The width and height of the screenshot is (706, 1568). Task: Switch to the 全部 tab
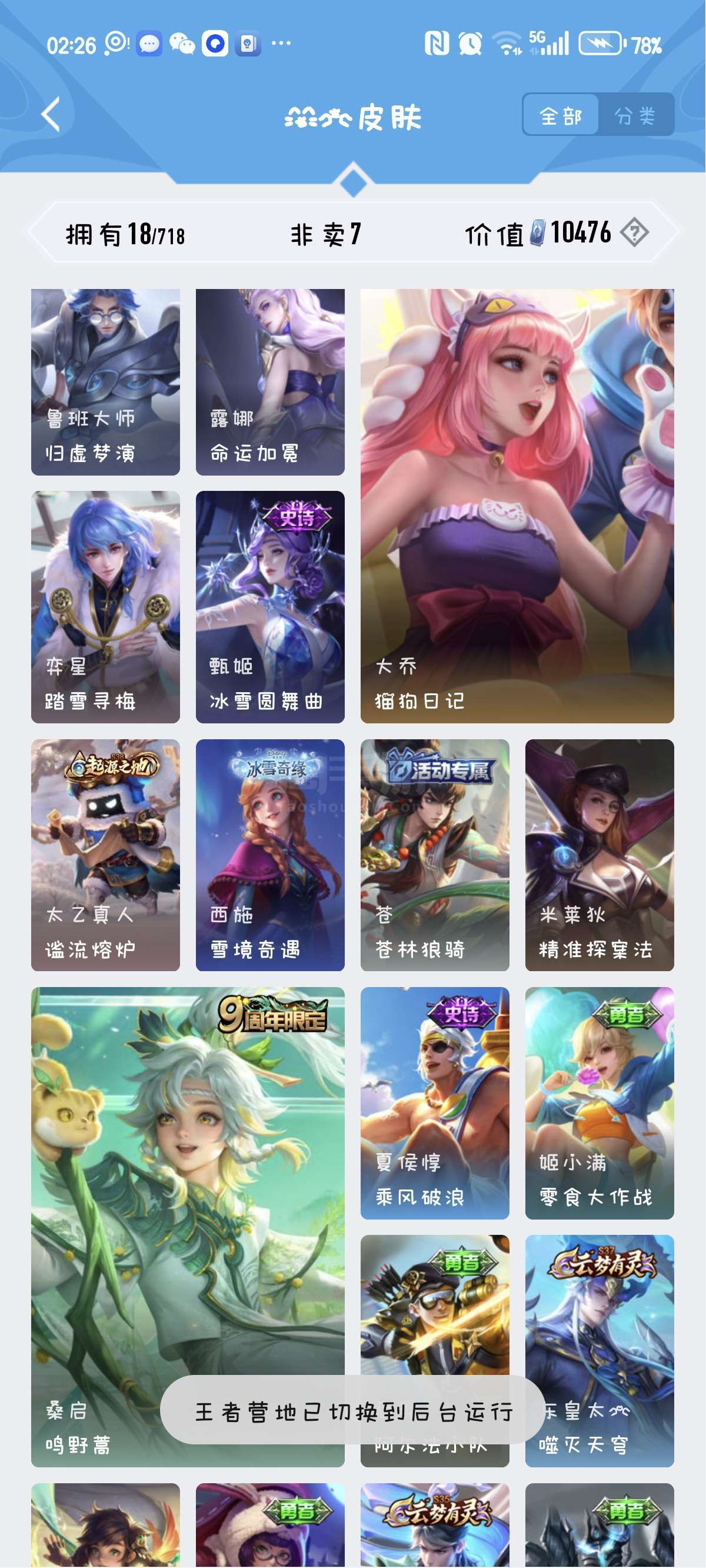click(x=561, y=115)
